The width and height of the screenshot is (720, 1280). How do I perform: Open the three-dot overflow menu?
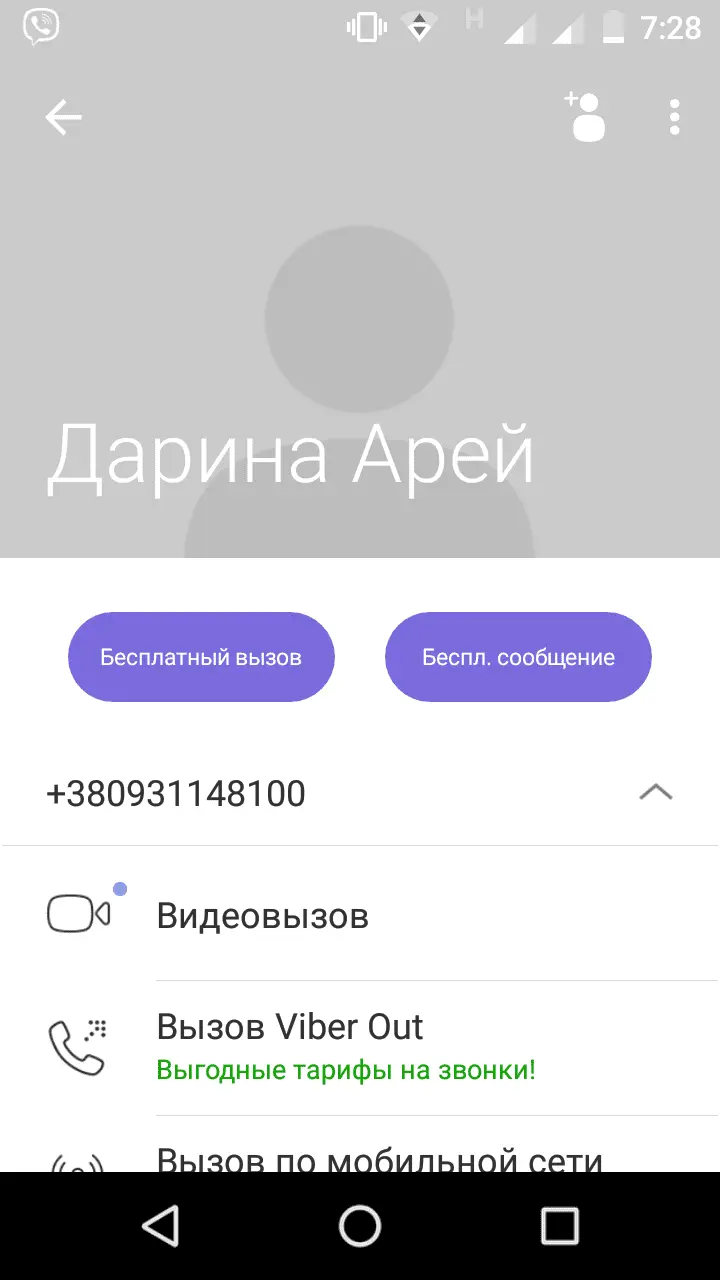(x=675, y=118)
